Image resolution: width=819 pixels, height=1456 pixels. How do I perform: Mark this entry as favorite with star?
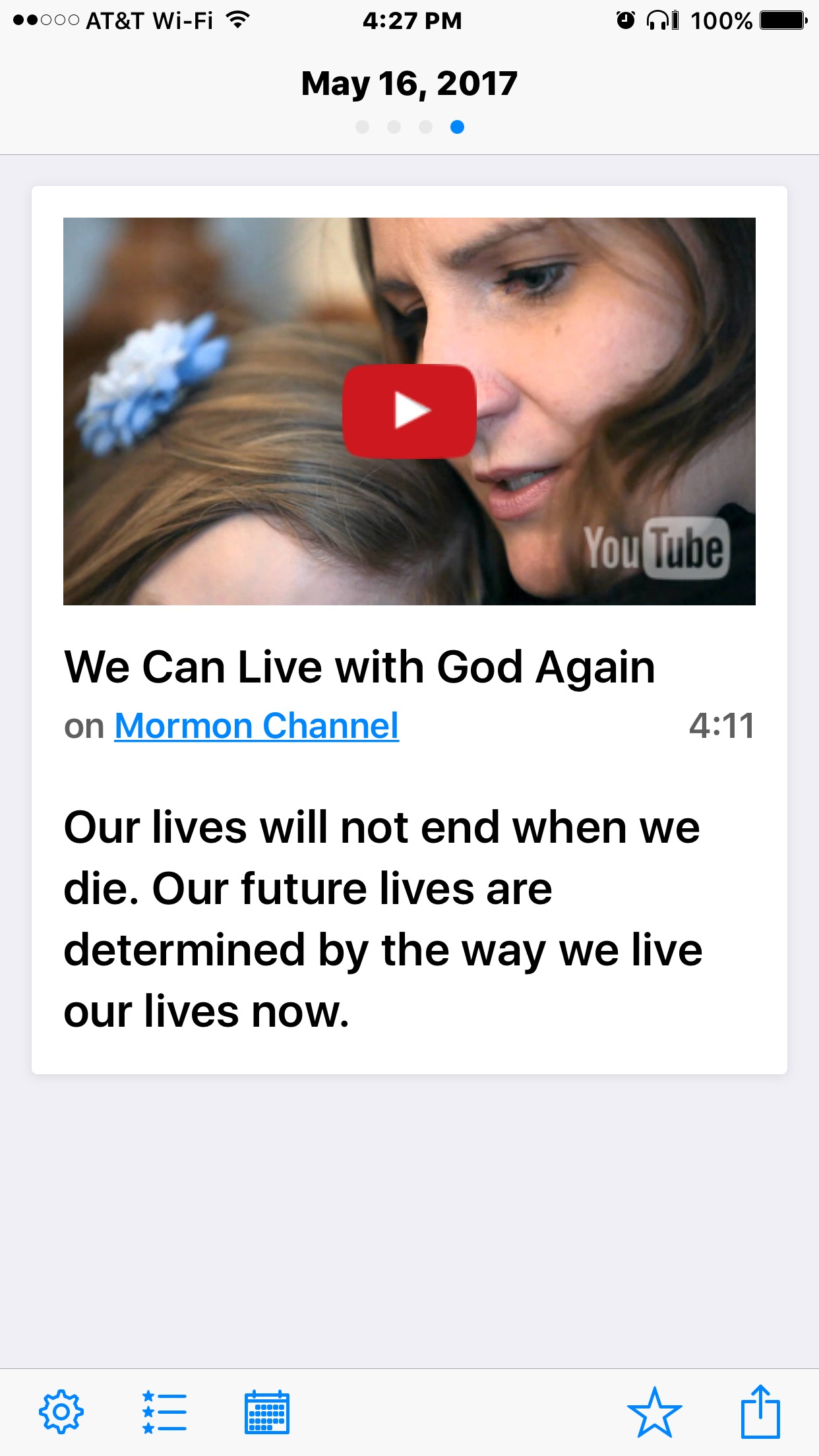click(x=654, y=1412)
